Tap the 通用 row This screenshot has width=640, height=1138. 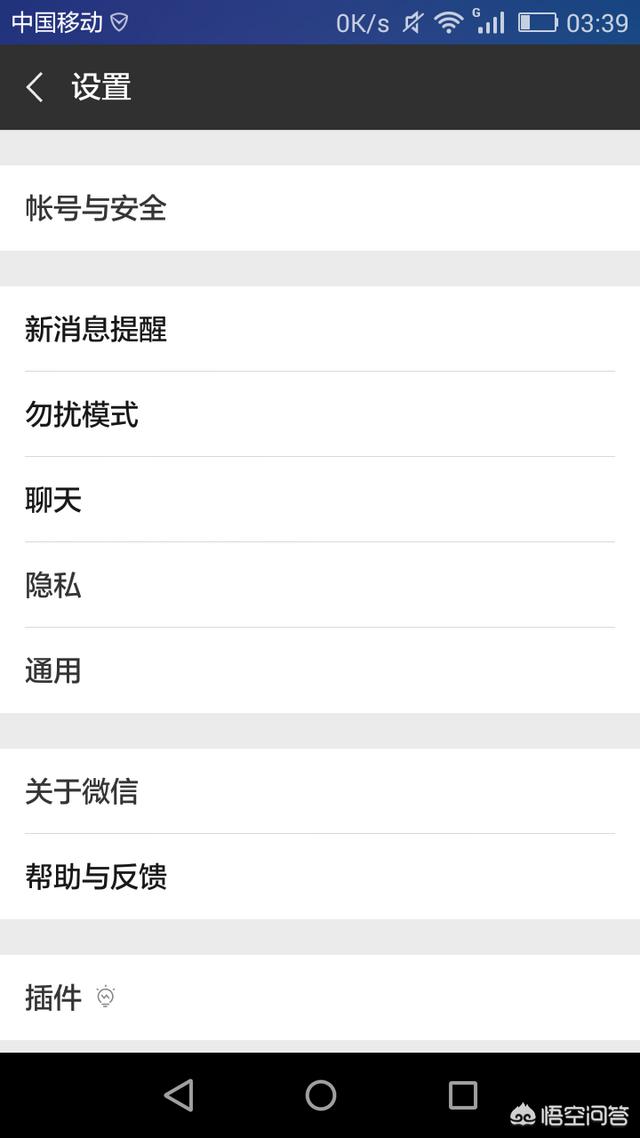[320, 670]
